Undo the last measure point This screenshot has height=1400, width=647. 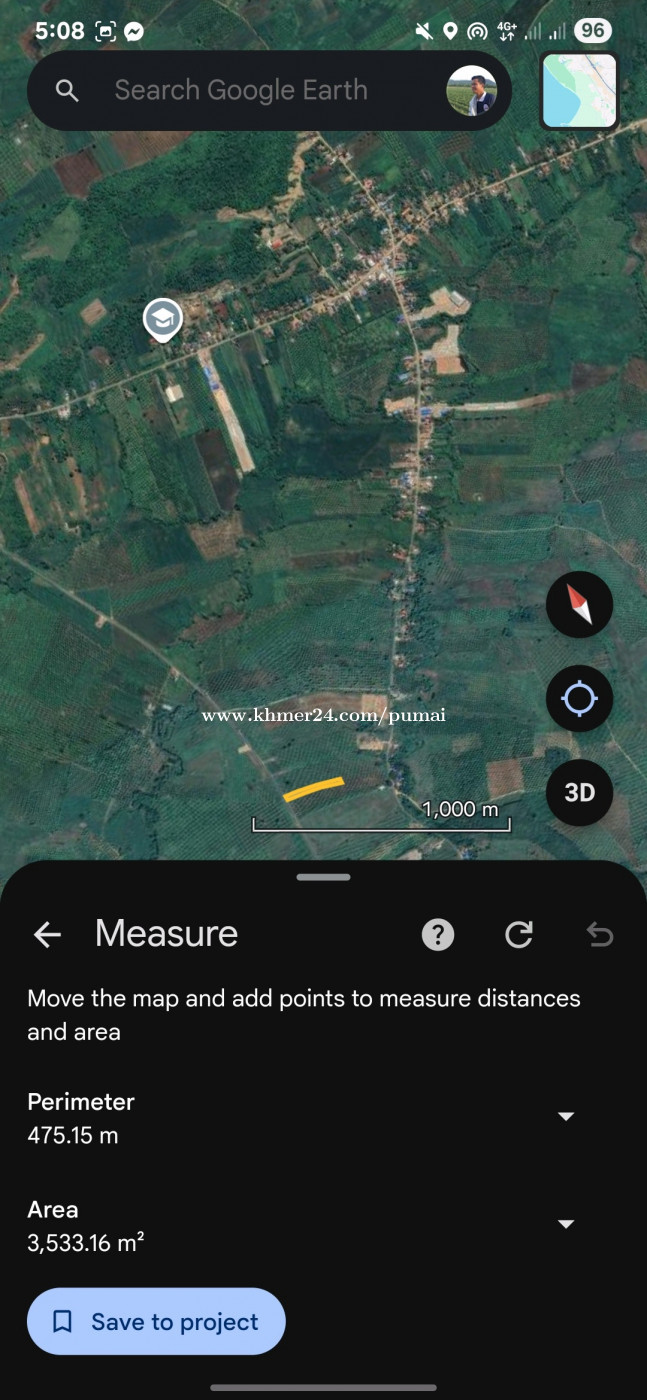click(x=599, y=935)
